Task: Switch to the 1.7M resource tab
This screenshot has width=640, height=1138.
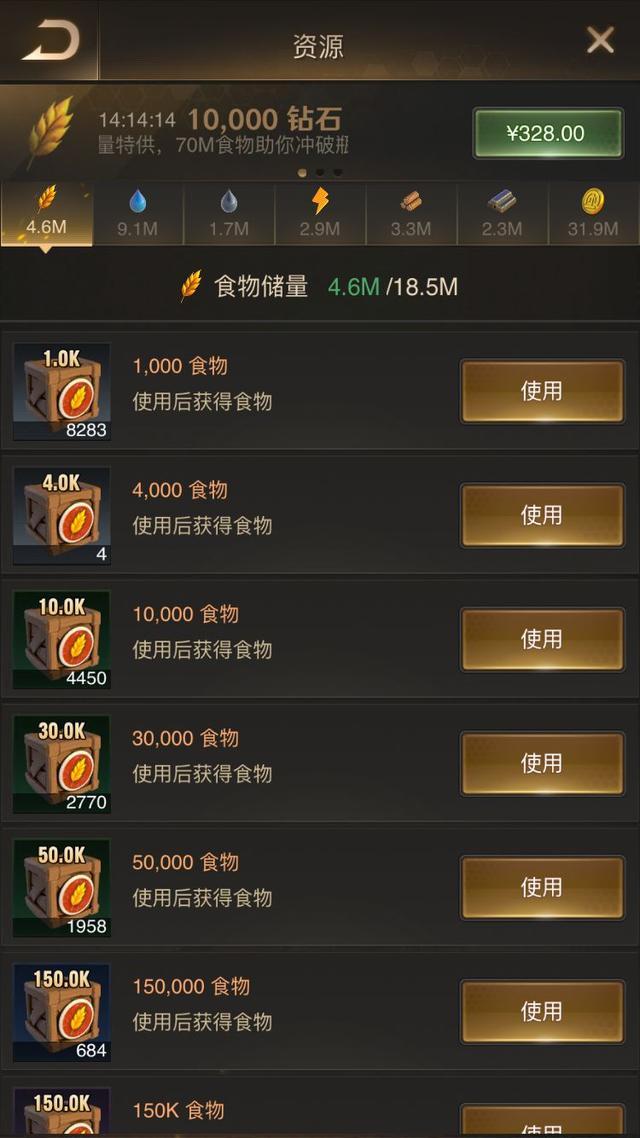Action: [x=229, y=214]
